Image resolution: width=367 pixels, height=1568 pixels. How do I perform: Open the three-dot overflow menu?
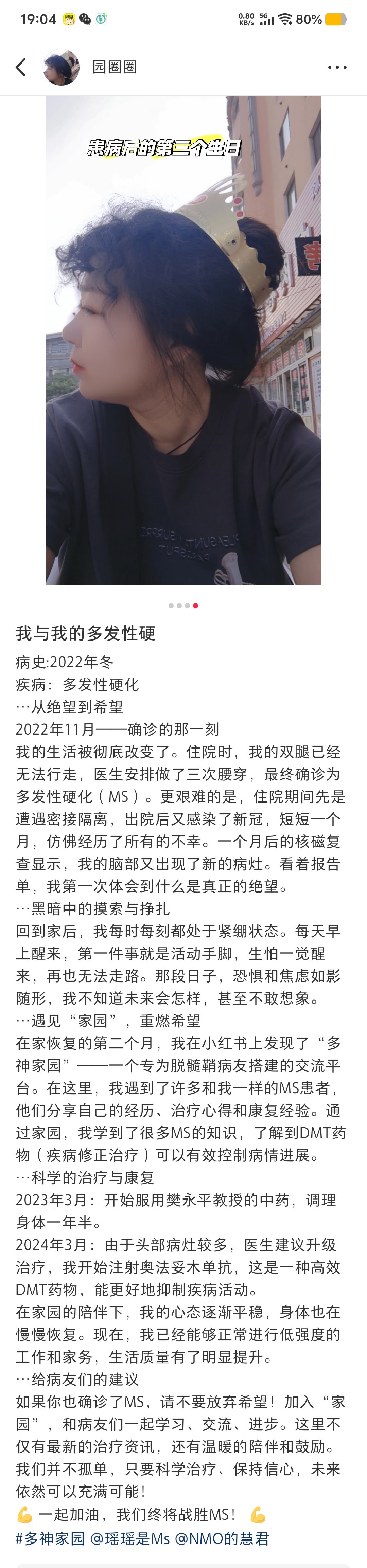[336, 67]
